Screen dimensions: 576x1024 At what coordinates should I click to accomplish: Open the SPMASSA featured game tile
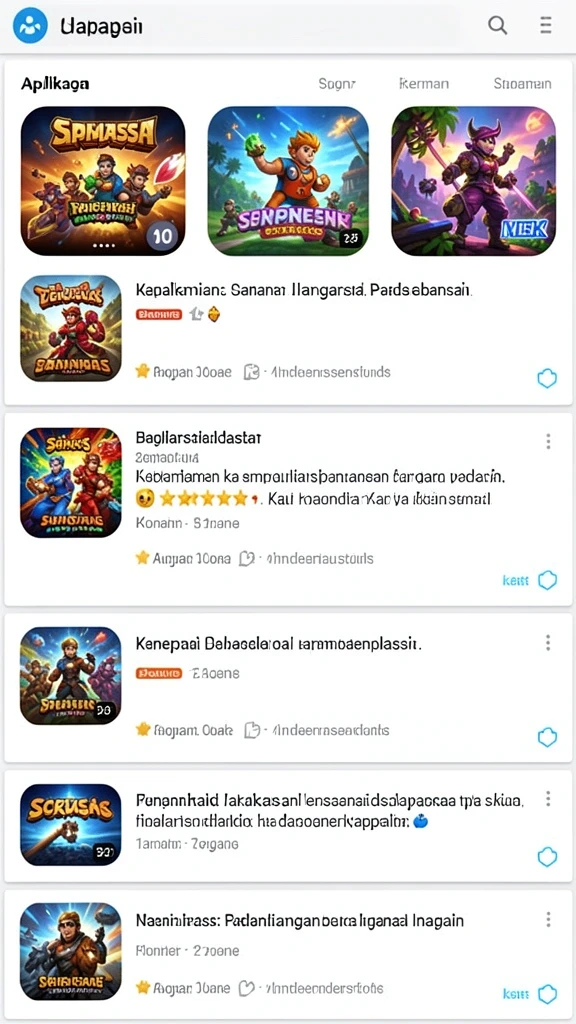coord(103,181)
